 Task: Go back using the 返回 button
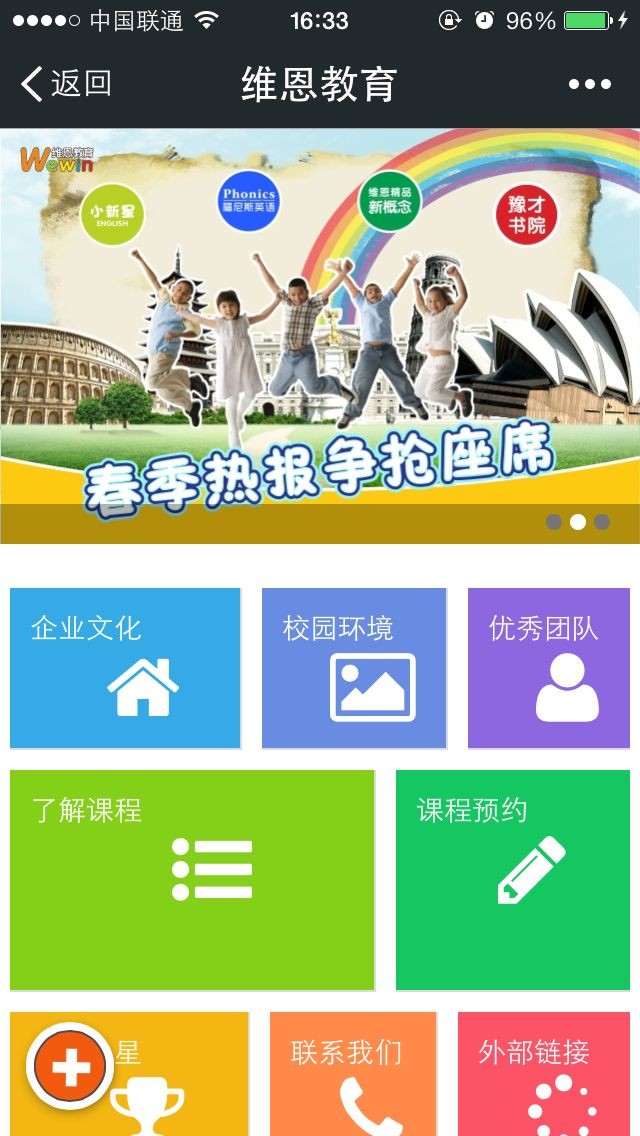[x=66, y=84]
